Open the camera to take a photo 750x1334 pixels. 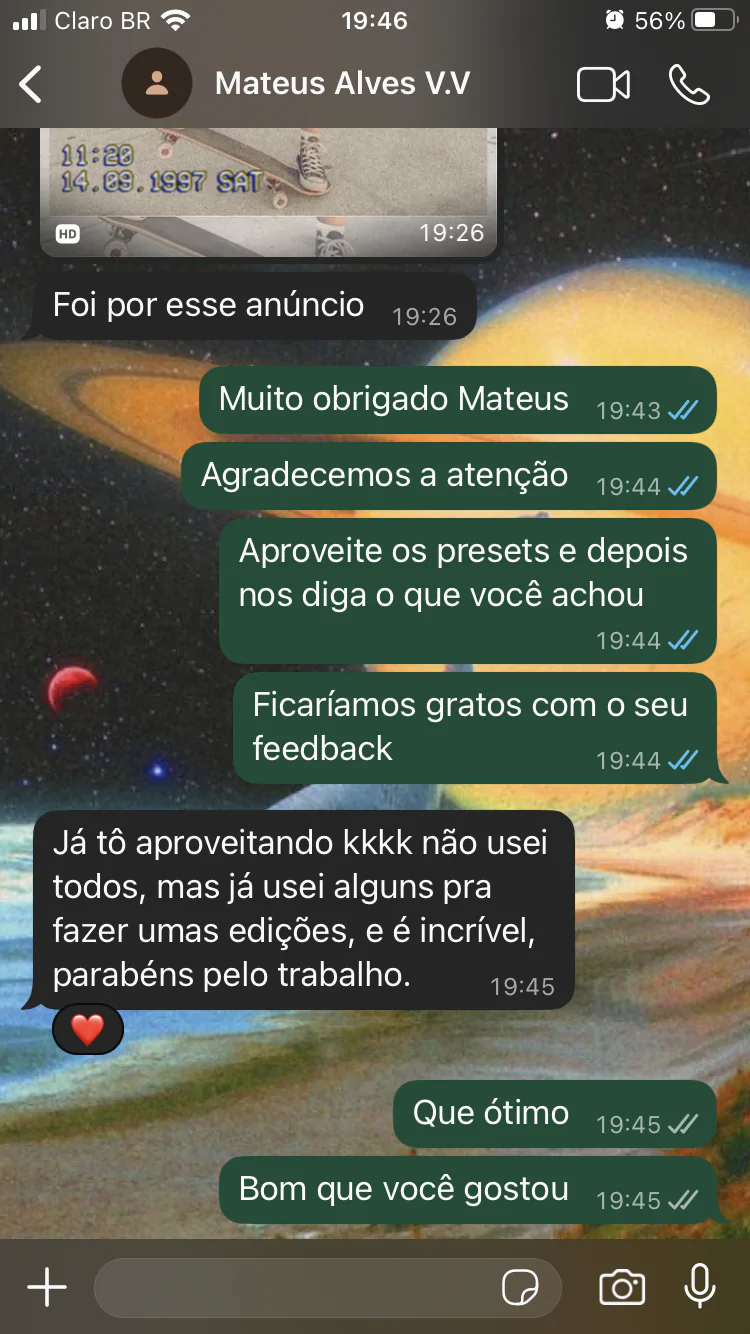click(x=622, y=1288)
